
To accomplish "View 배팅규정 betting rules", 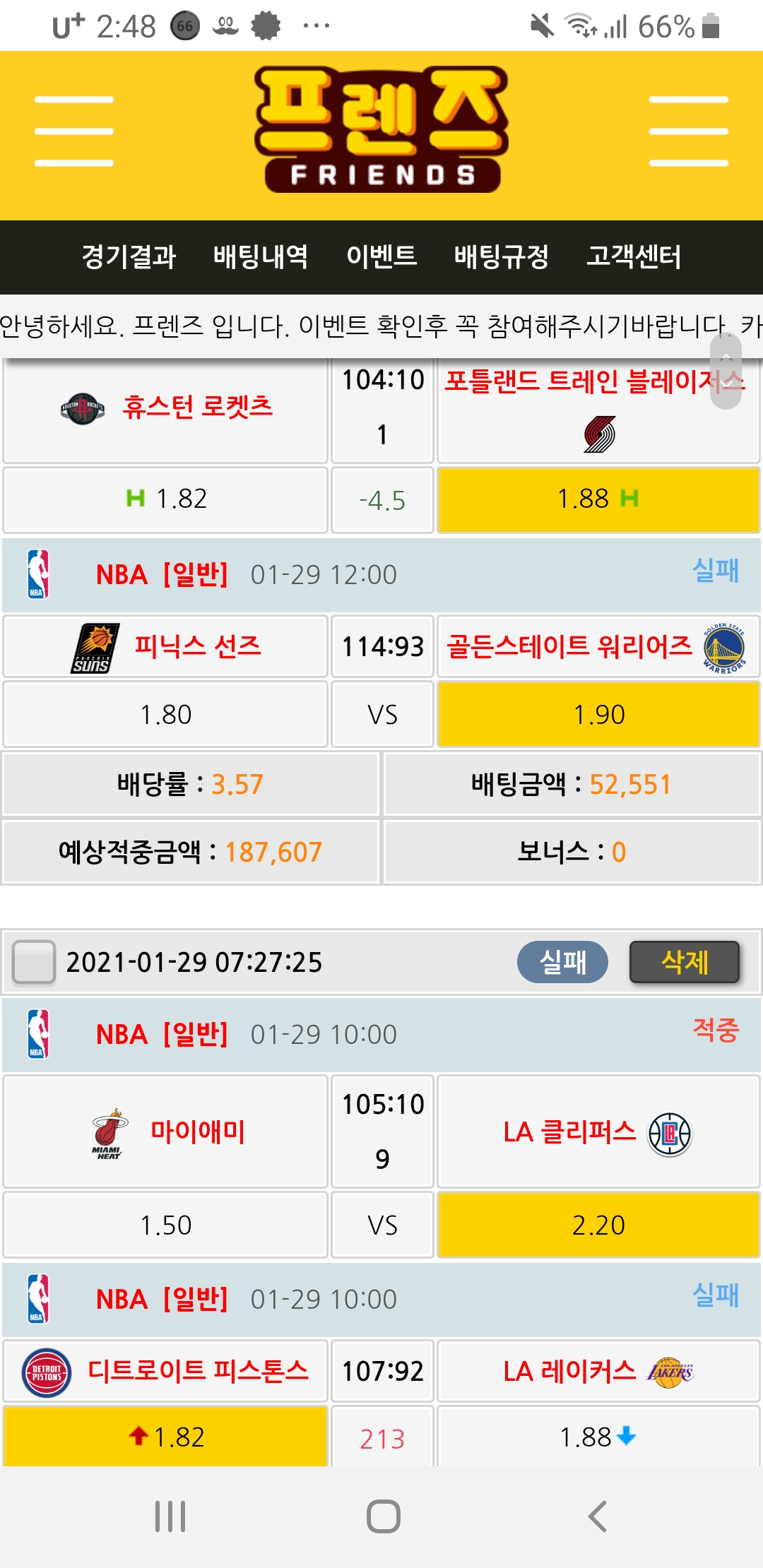I will pyautogui.click(x=502, y=256).
